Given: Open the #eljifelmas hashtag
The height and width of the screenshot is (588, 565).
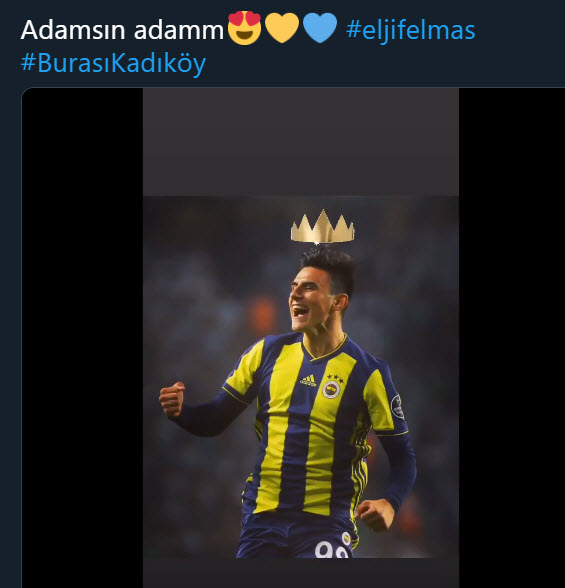Looking at the screenshot, I should click(411, 30).
